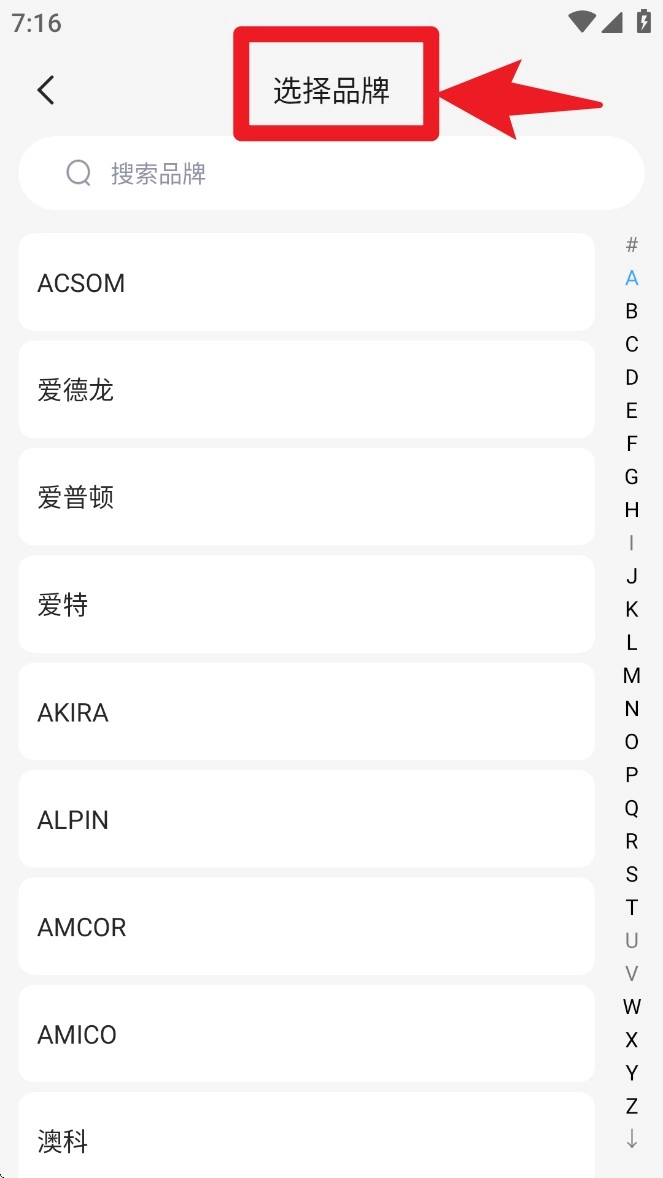Open the 澳科 brand
This screenshot has height=1178, width=663.
click(x=306, y=1140)
